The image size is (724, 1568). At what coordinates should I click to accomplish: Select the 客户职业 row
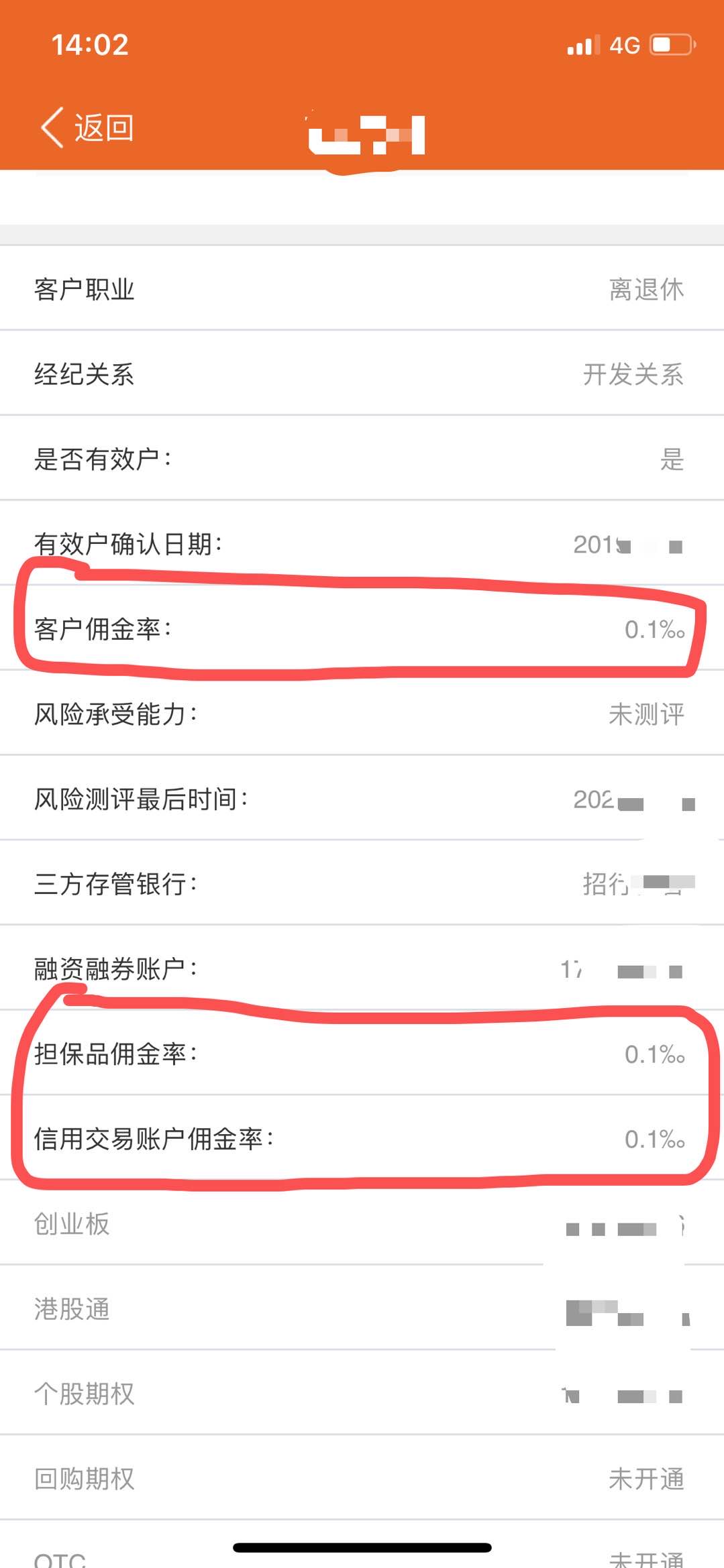pos(362,291)
